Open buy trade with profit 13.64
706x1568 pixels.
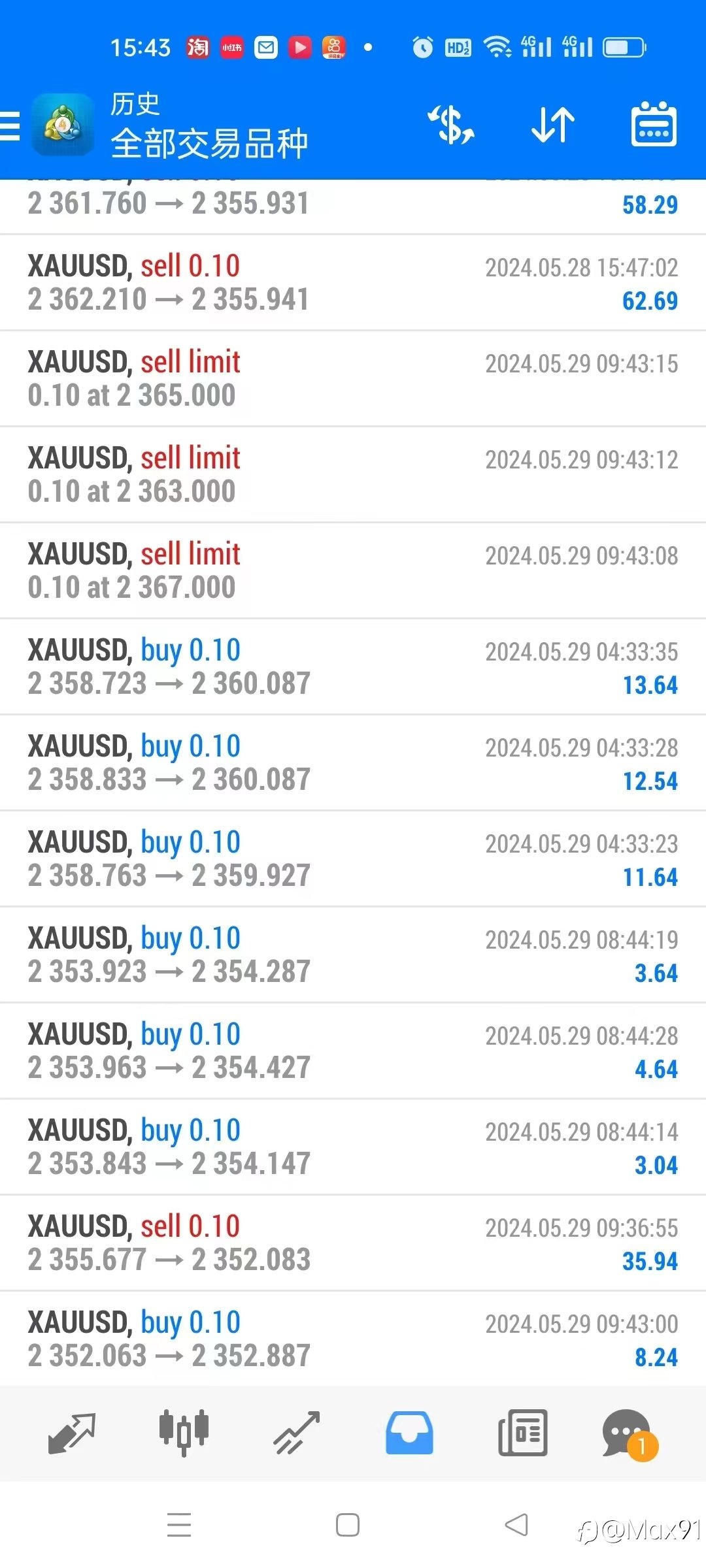tap(353, 667)
